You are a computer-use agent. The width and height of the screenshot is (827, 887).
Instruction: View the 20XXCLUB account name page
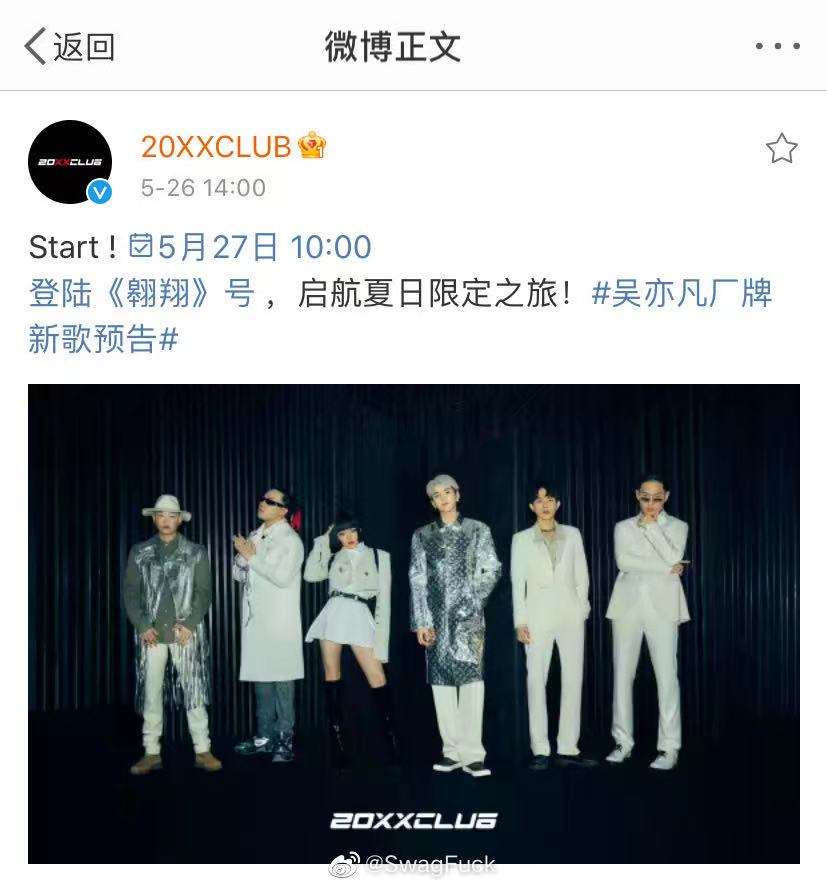216,146
